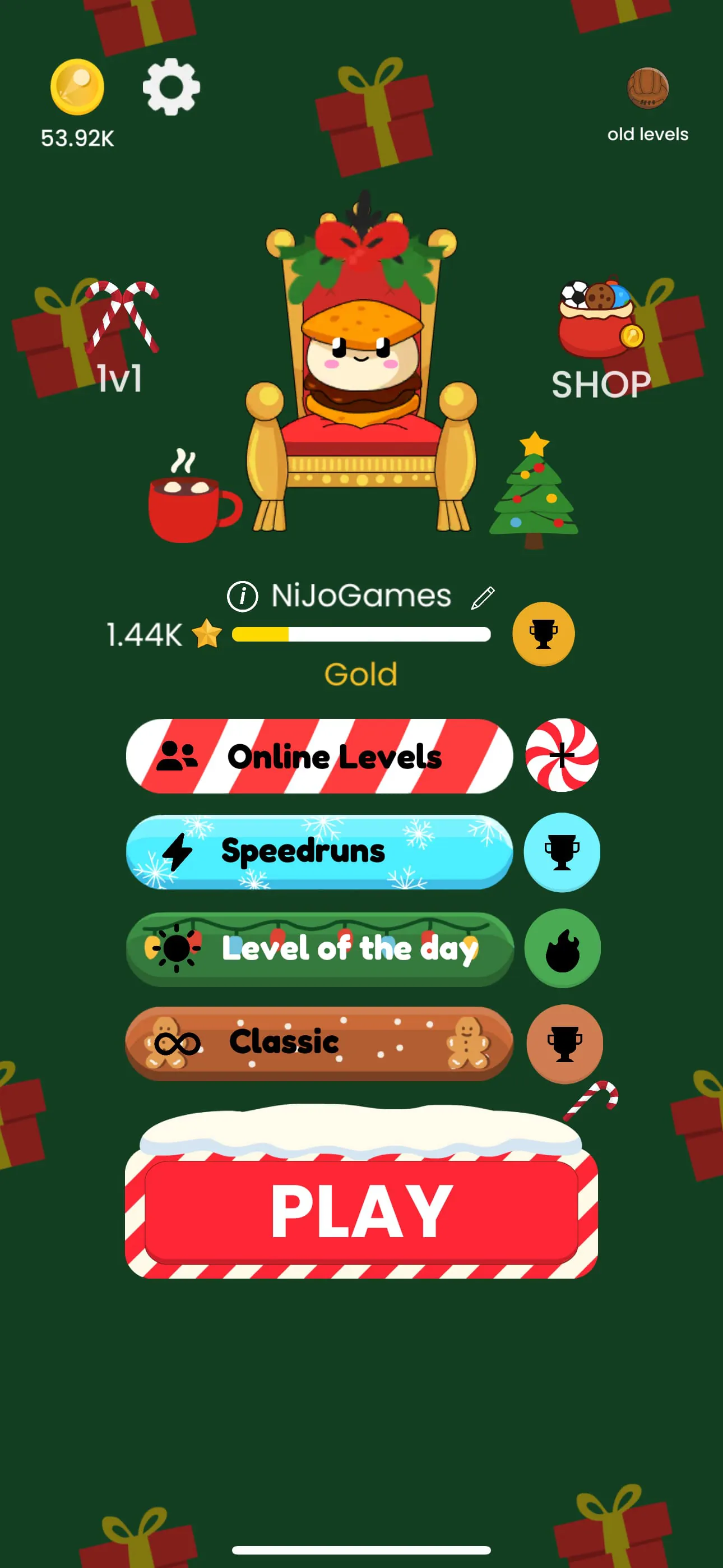Check the daily streak flame
This screenshot has width=723, height=1568.
[x=562, y=948]
